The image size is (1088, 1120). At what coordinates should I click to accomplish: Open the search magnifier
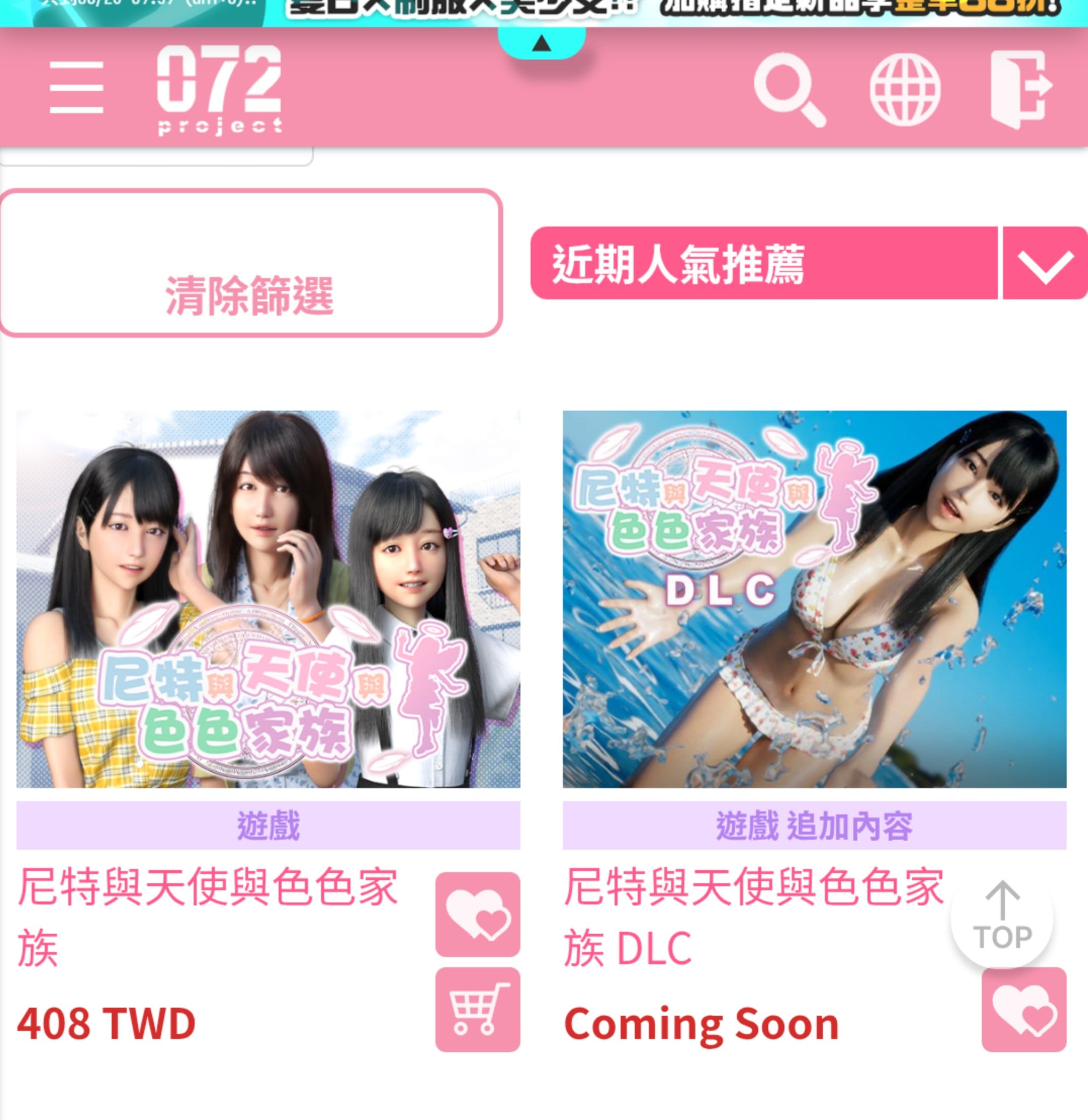click(790, 89)
